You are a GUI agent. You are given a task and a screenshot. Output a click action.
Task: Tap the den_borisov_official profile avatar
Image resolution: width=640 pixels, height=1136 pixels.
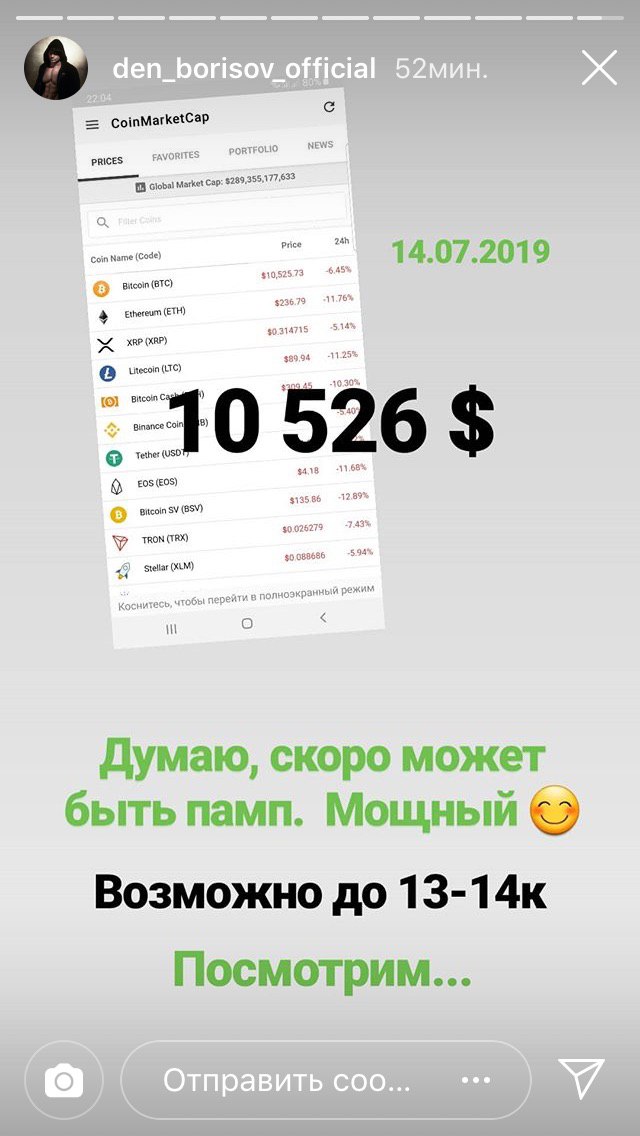[x=56, y=68]
